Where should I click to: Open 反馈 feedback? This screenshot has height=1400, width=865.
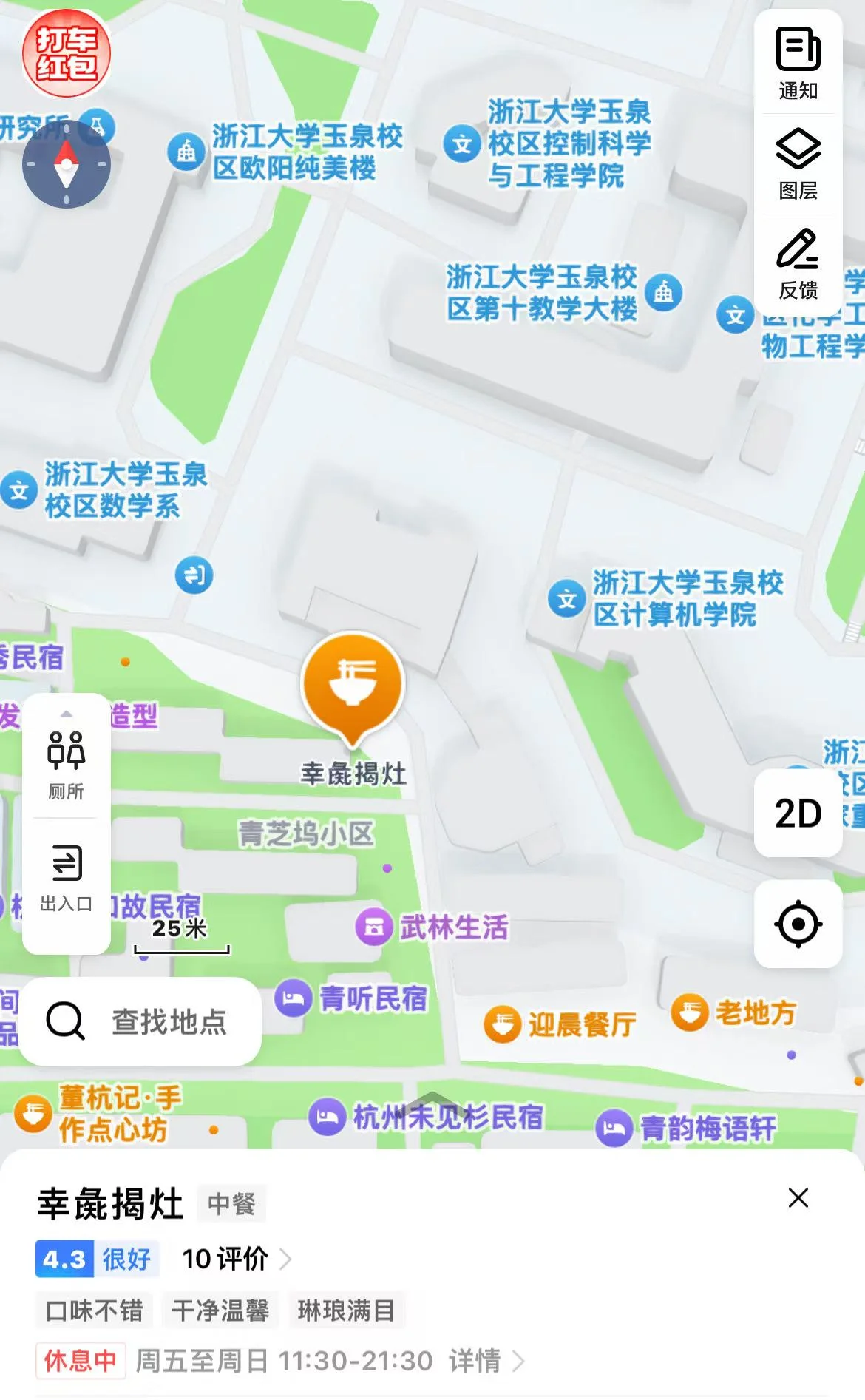tap(798, 264)
